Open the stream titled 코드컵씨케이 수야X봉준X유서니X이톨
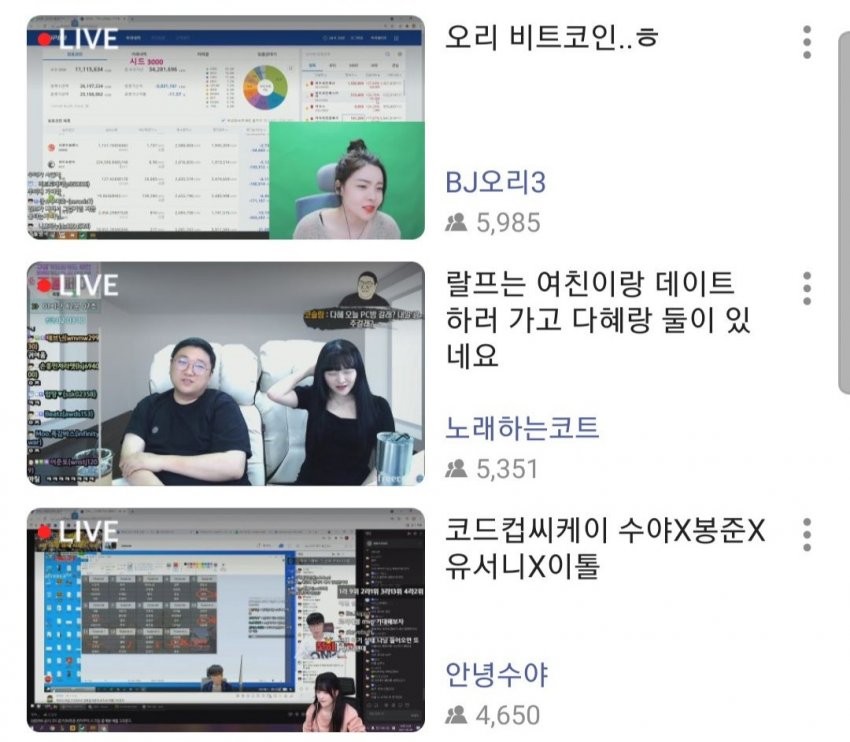The height and width of the screenshot is (742, 850). [604, 548]
